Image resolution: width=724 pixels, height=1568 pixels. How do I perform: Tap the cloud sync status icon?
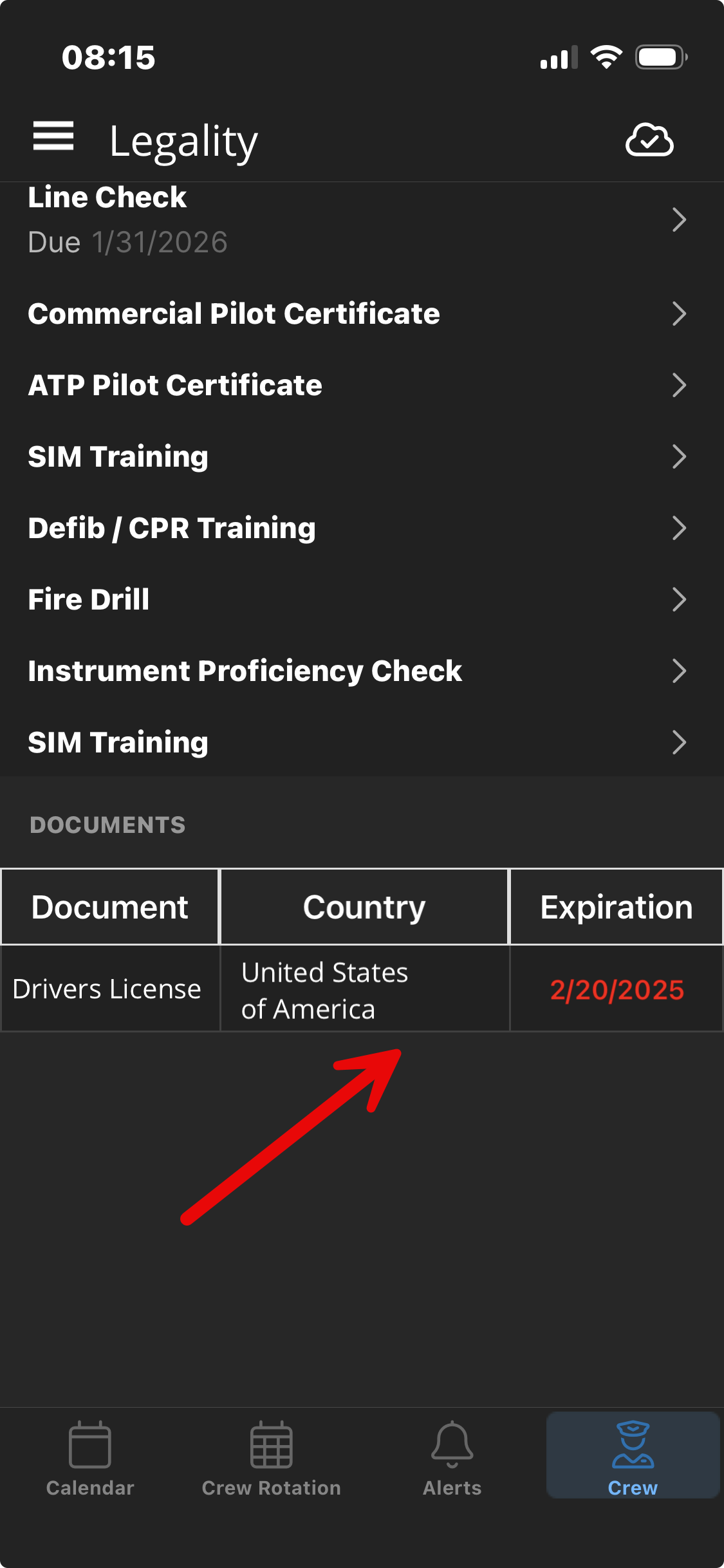coord(649,140)
